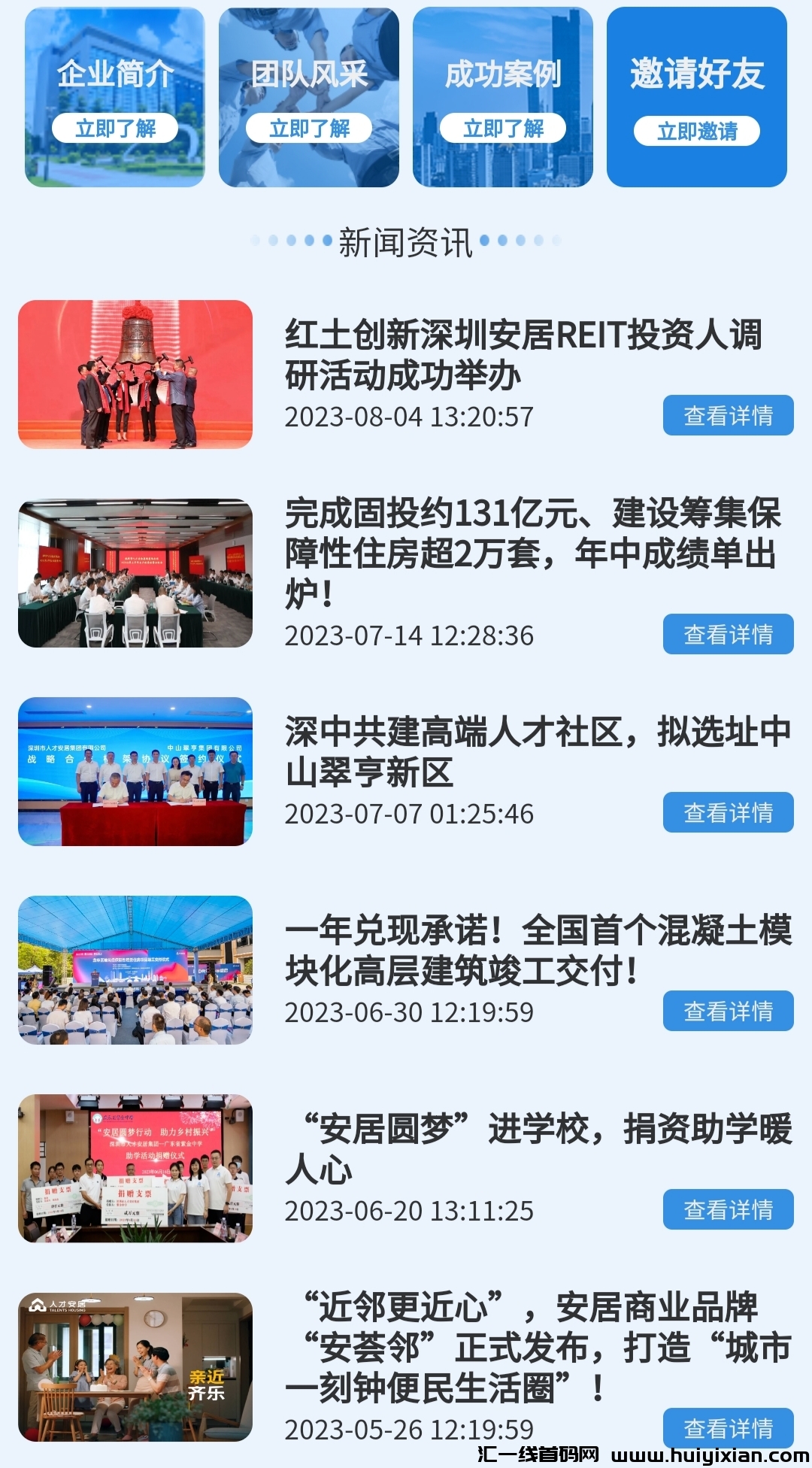View details of 一年兑现承诺 article
812x1468 pixels.
(x=728, y=1011)
